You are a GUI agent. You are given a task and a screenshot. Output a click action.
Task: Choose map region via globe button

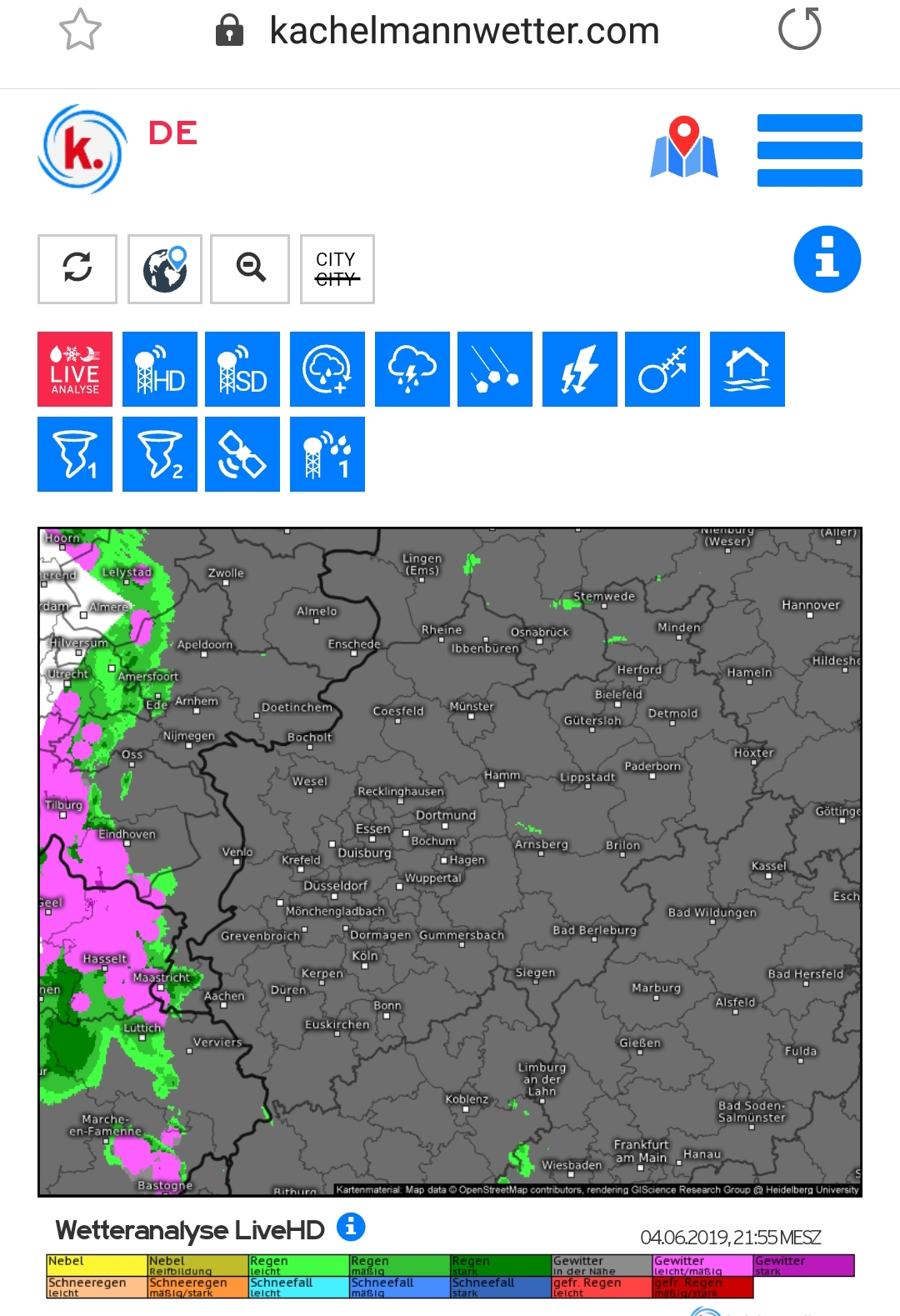tap(165, 268)
